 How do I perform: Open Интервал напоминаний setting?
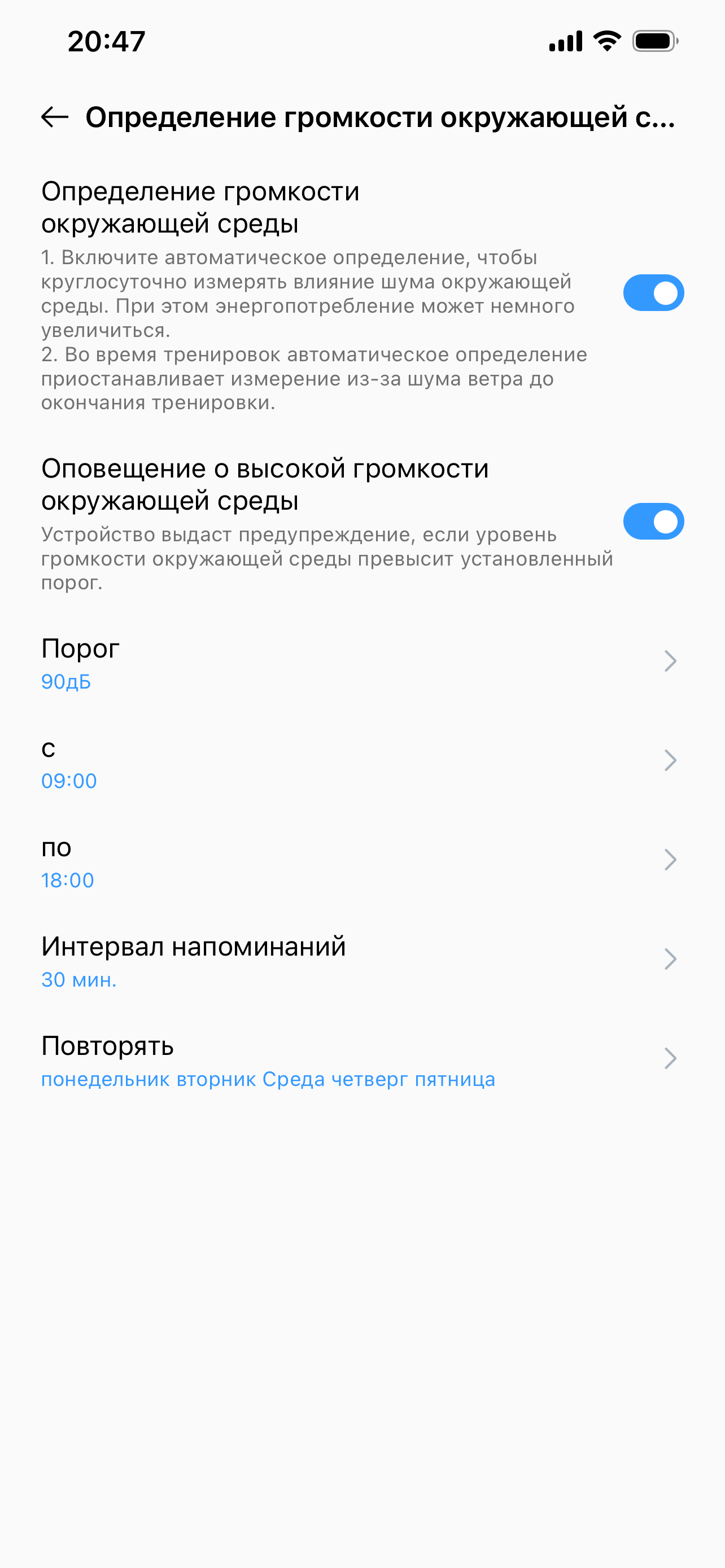pos(359,961)
